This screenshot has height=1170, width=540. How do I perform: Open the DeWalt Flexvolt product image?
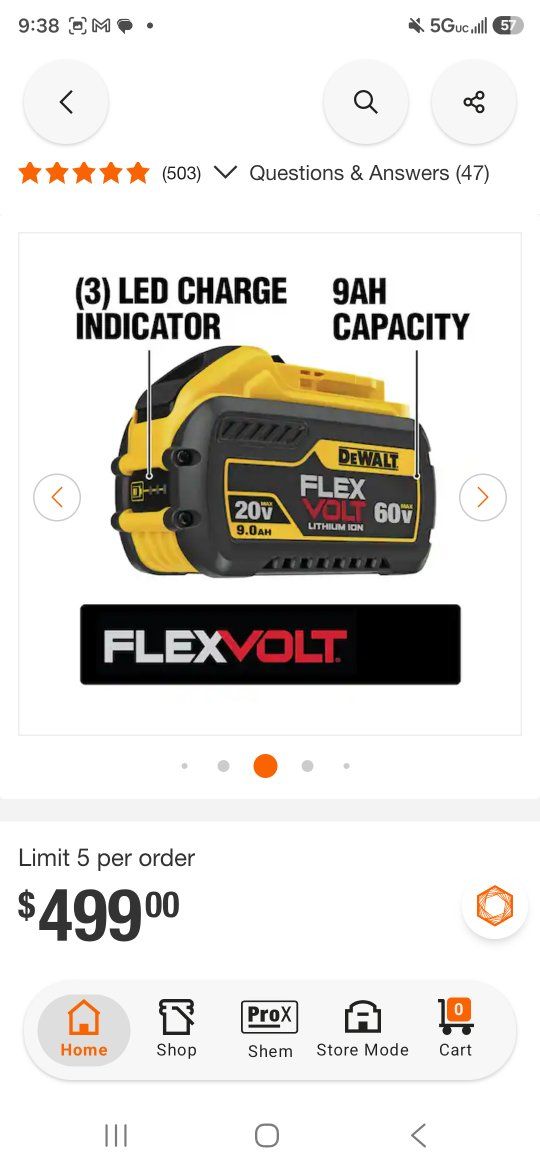[270, 484]
